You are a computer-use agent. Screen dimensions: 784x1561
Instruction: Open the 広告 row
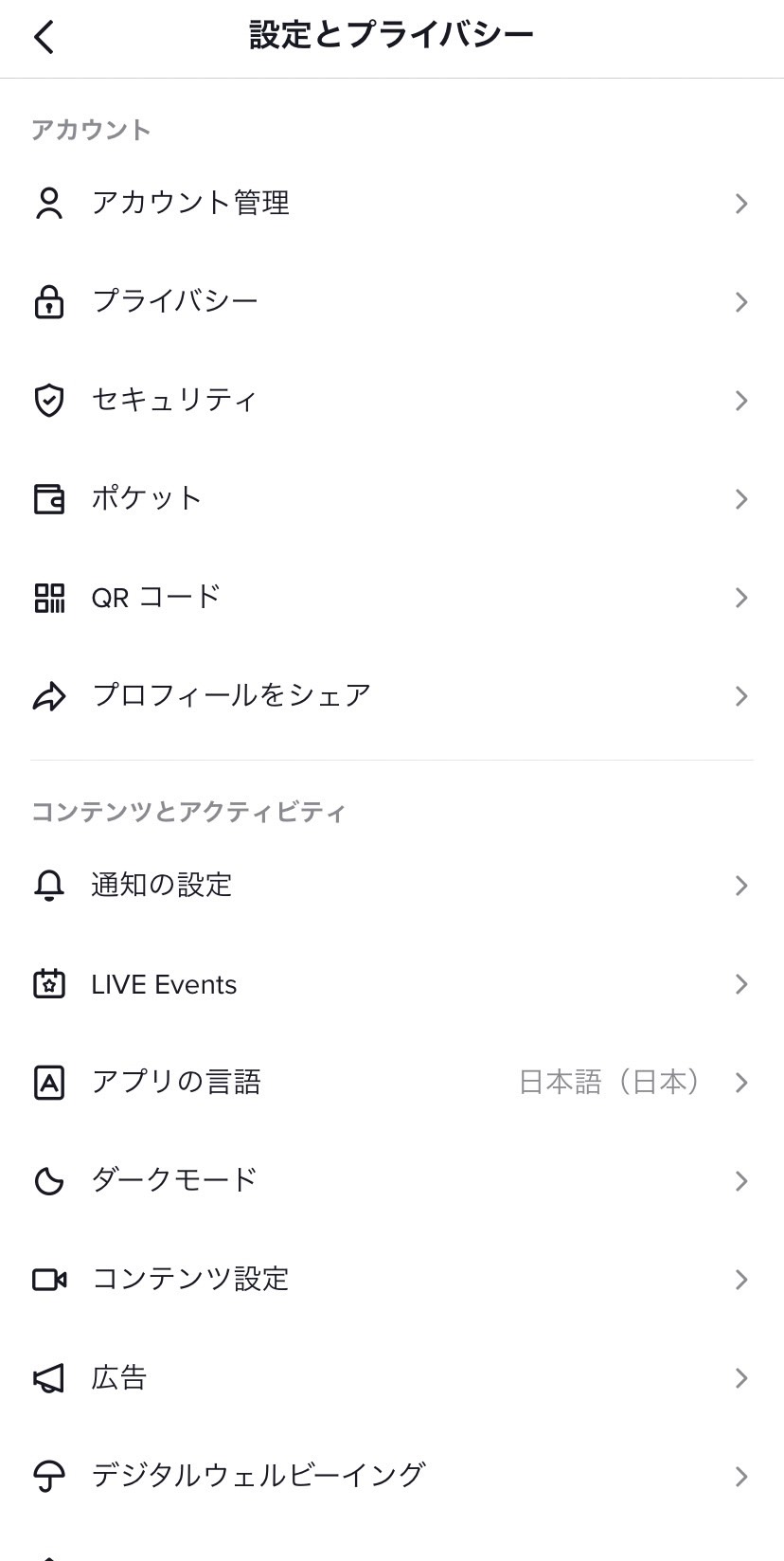click(392, 1377)
